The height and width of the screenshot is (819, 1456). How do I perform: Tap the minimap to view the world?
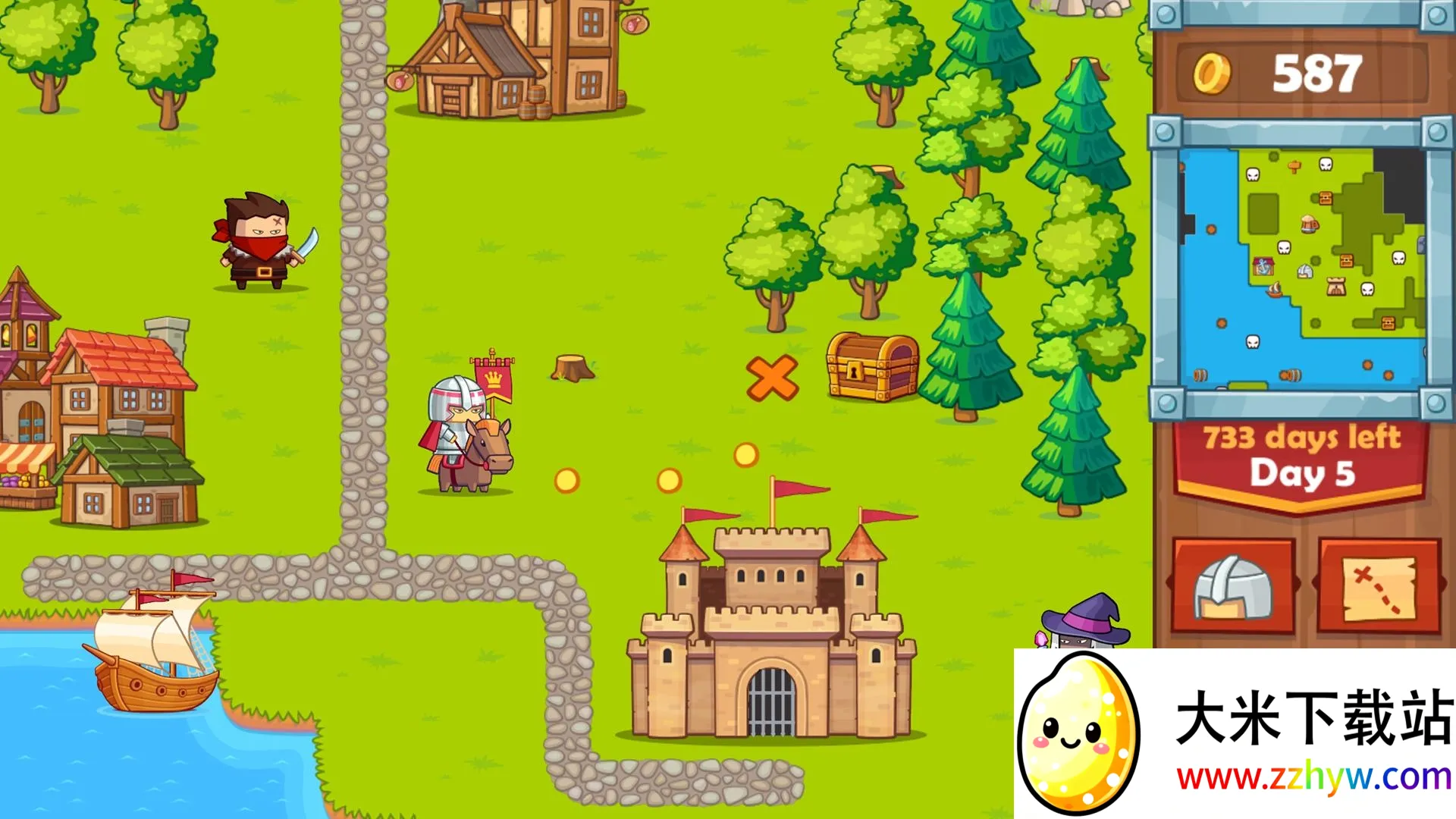coord(1301,267)
